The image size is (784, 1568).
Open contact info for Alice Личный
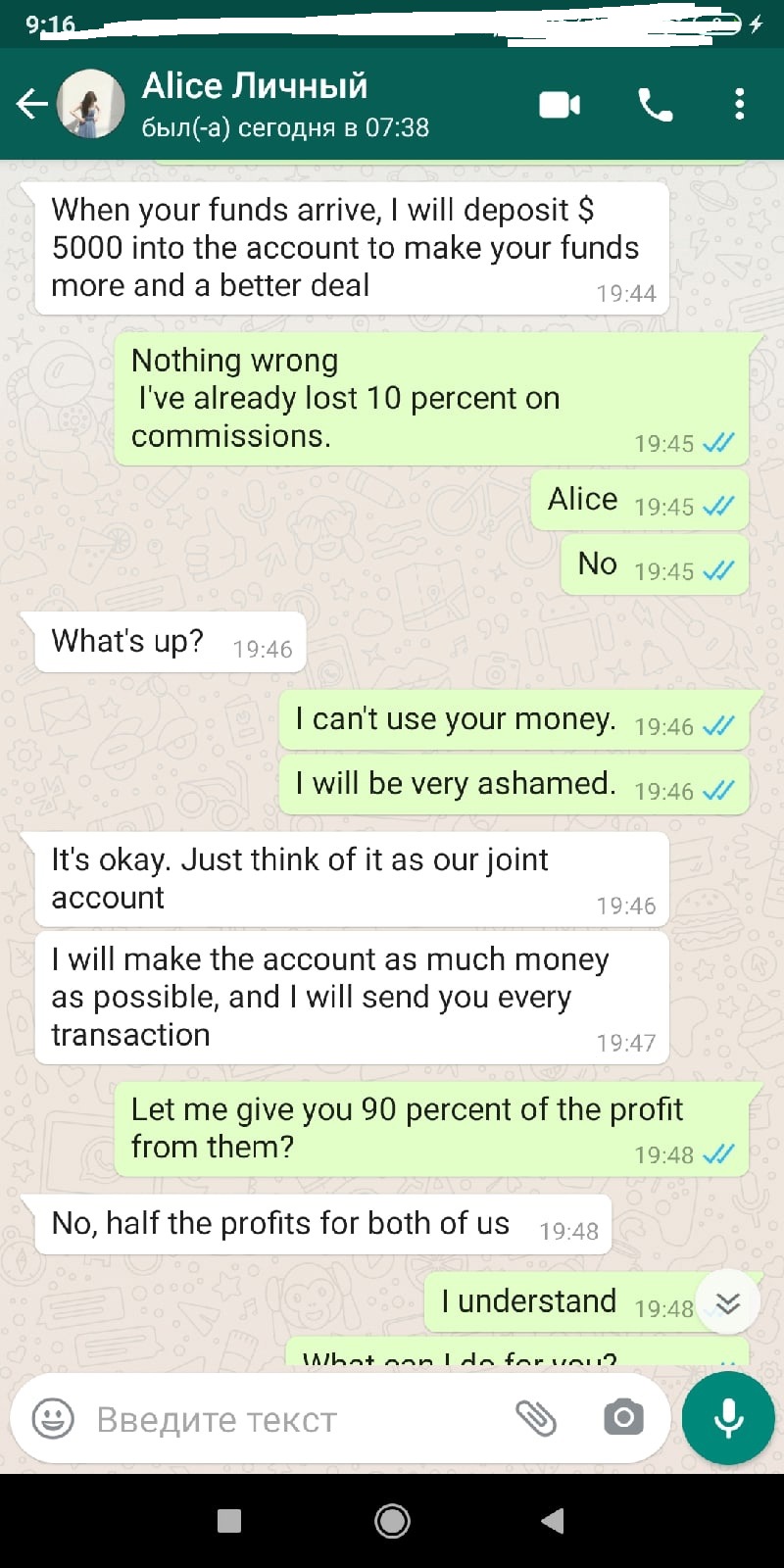pos(284,104)
